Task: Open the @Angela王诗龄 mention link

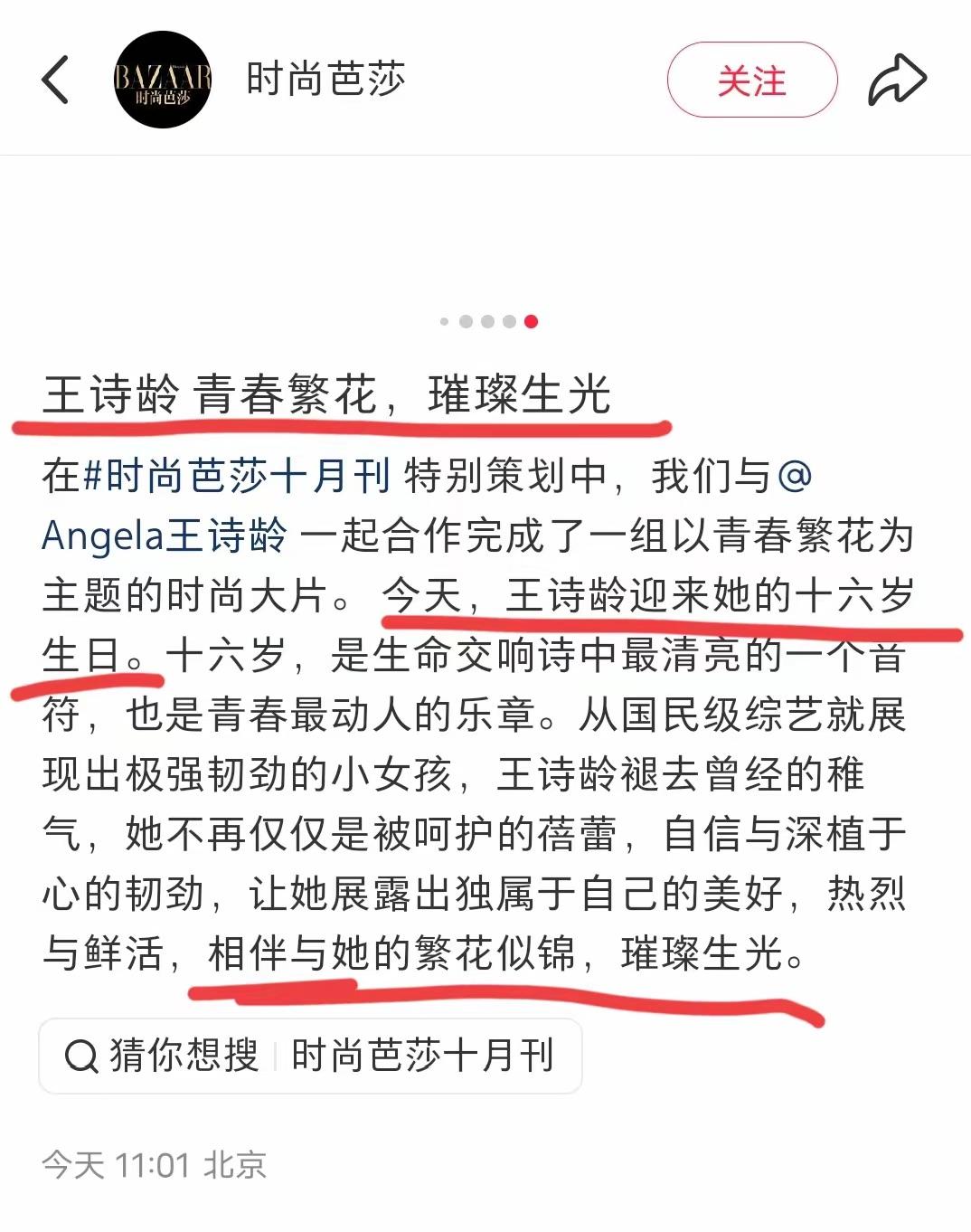Action: [165, 535]
